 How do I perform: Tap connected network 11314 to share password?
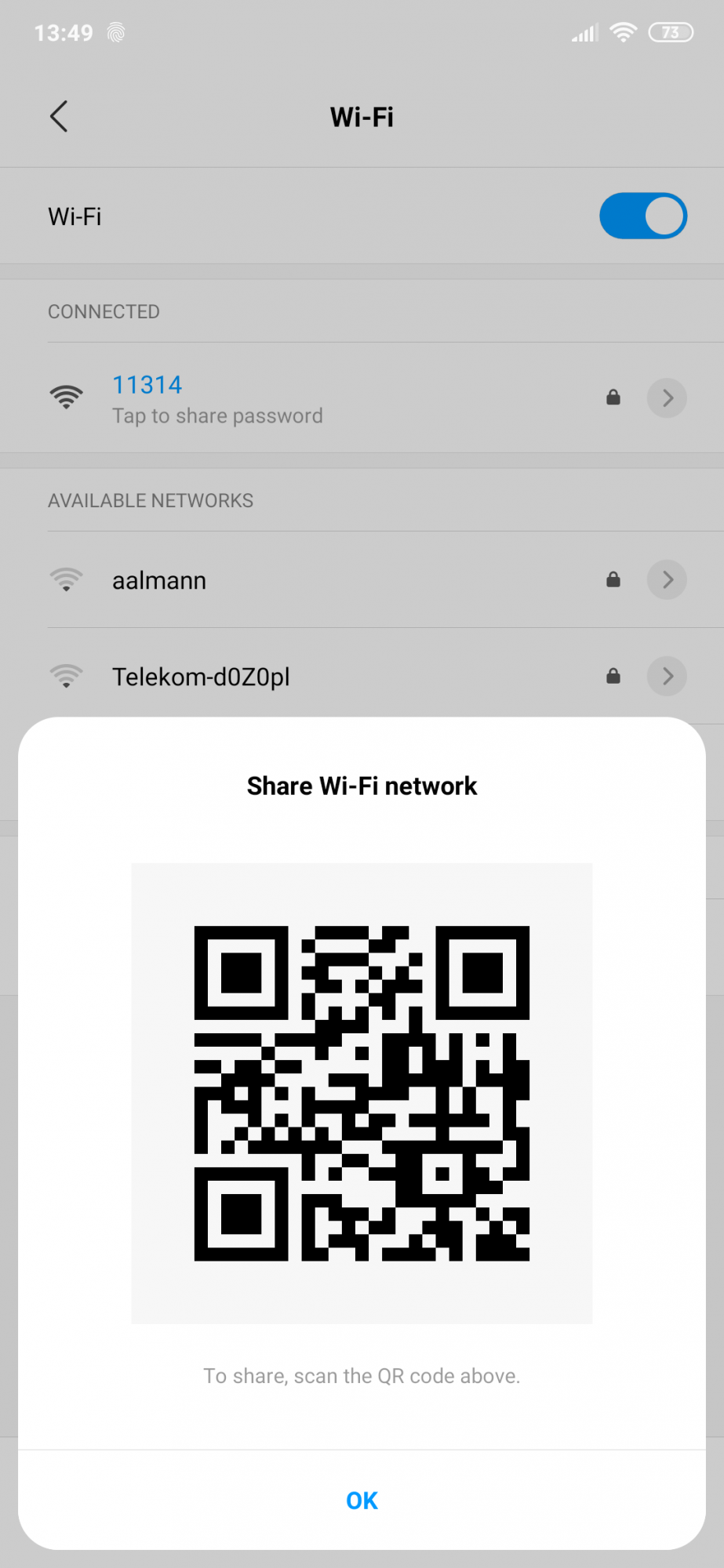(x=217, y=398)
